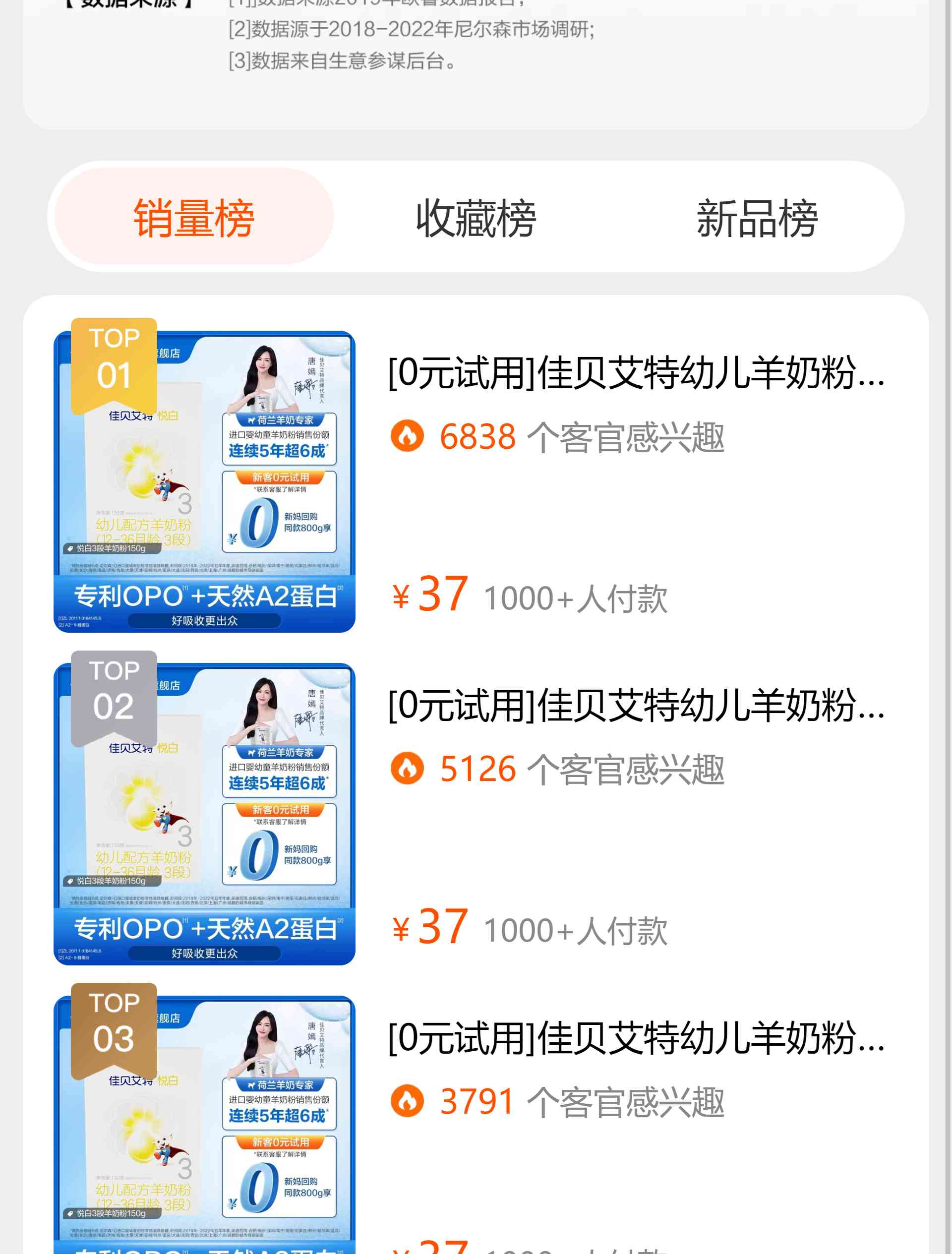Tap the TOP 03 product with 3791 interested

pos(635,1038)
